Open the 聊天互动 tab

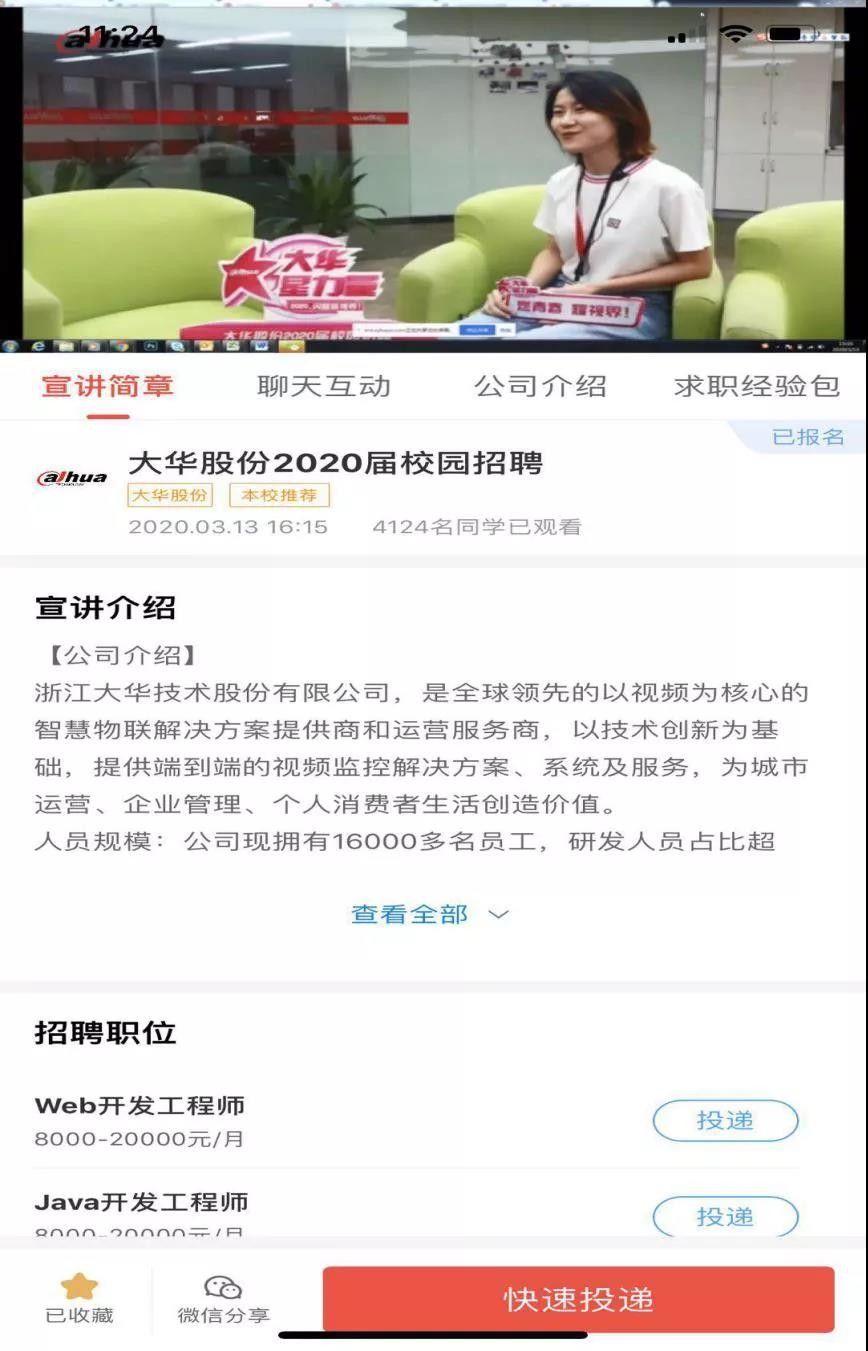coord(324,386)
